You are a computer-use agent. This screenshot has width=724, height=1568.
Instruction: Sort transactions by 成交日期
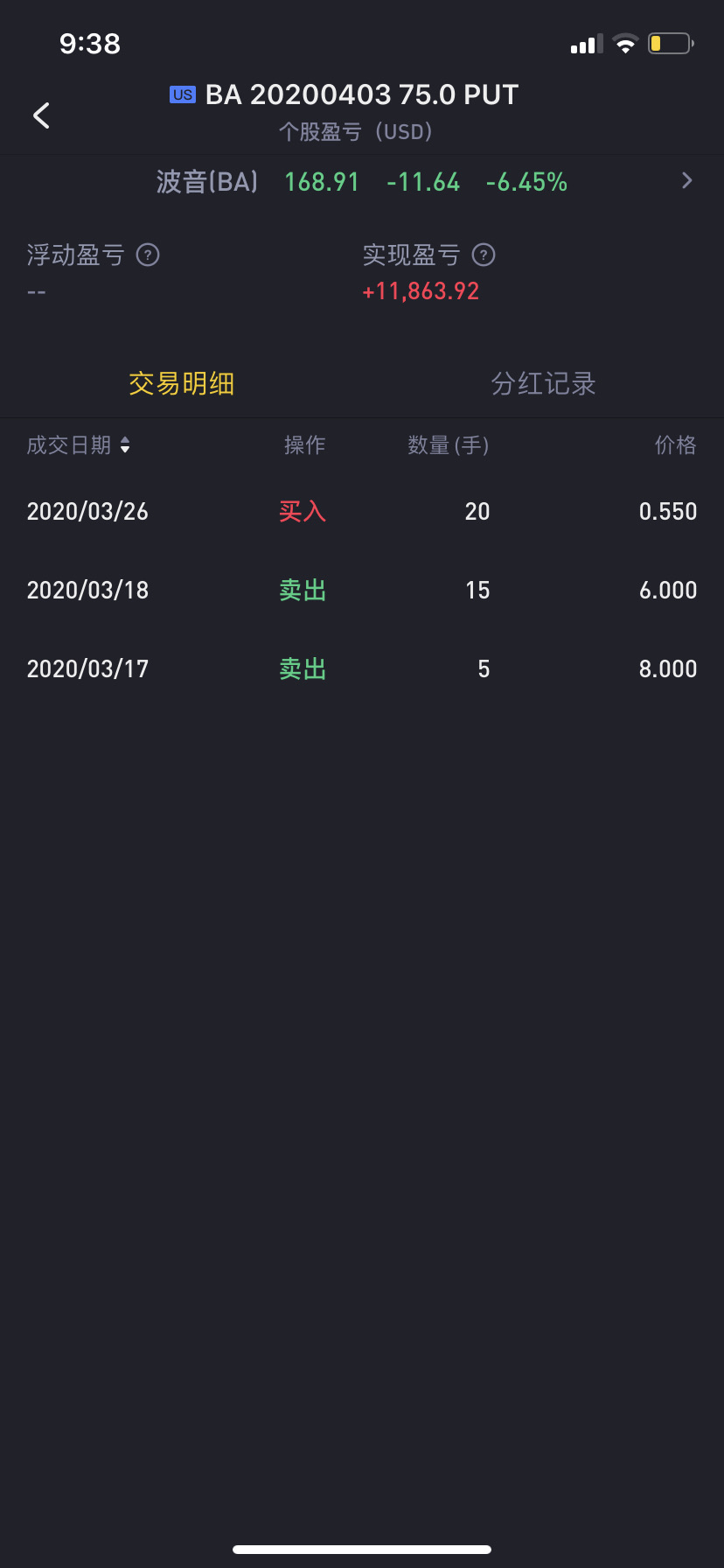point(79,445)
